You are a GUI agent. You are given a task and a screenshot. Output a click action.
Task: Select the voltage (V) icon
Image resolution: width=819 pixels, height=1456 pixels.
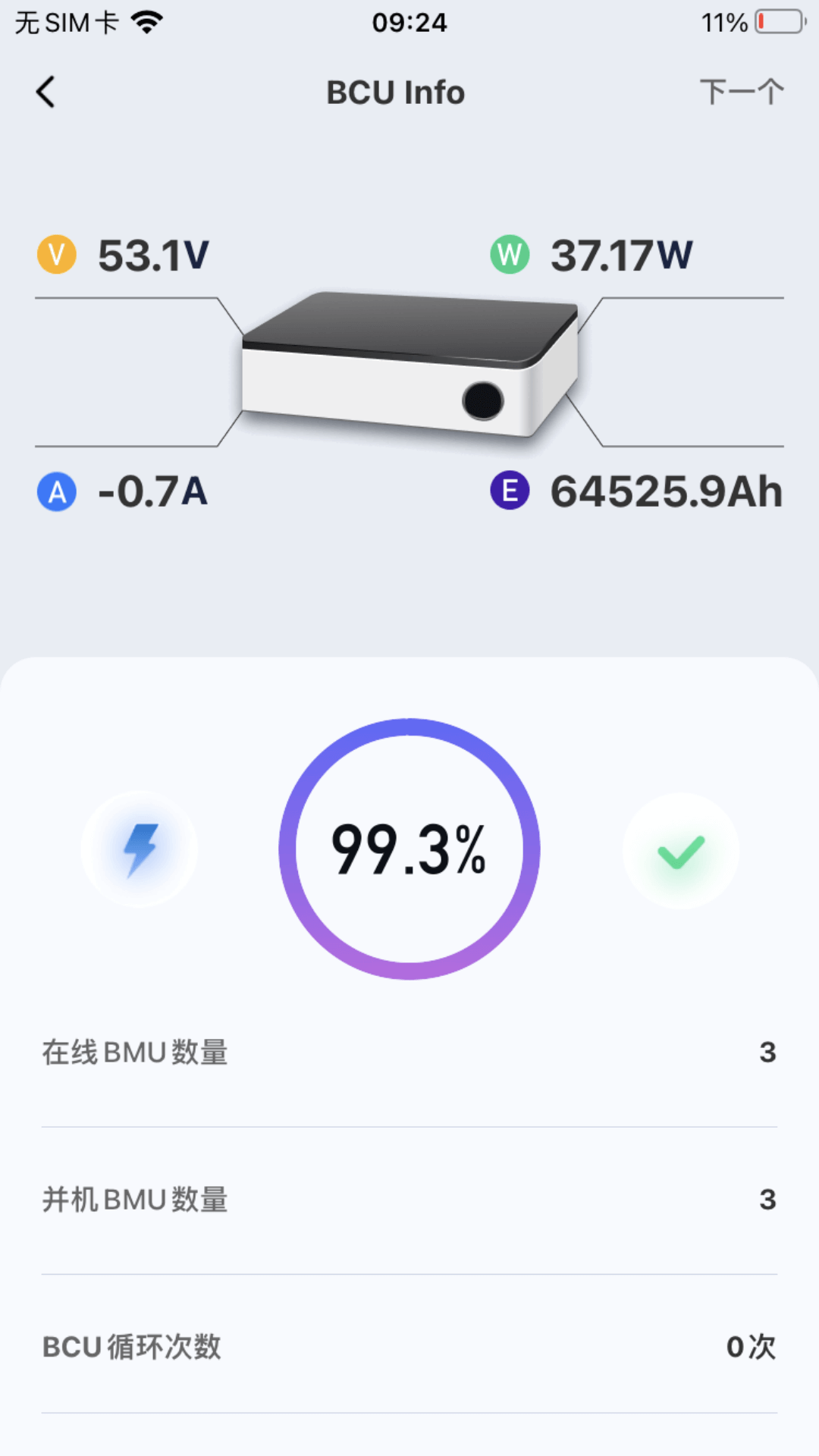coord(55,255)
